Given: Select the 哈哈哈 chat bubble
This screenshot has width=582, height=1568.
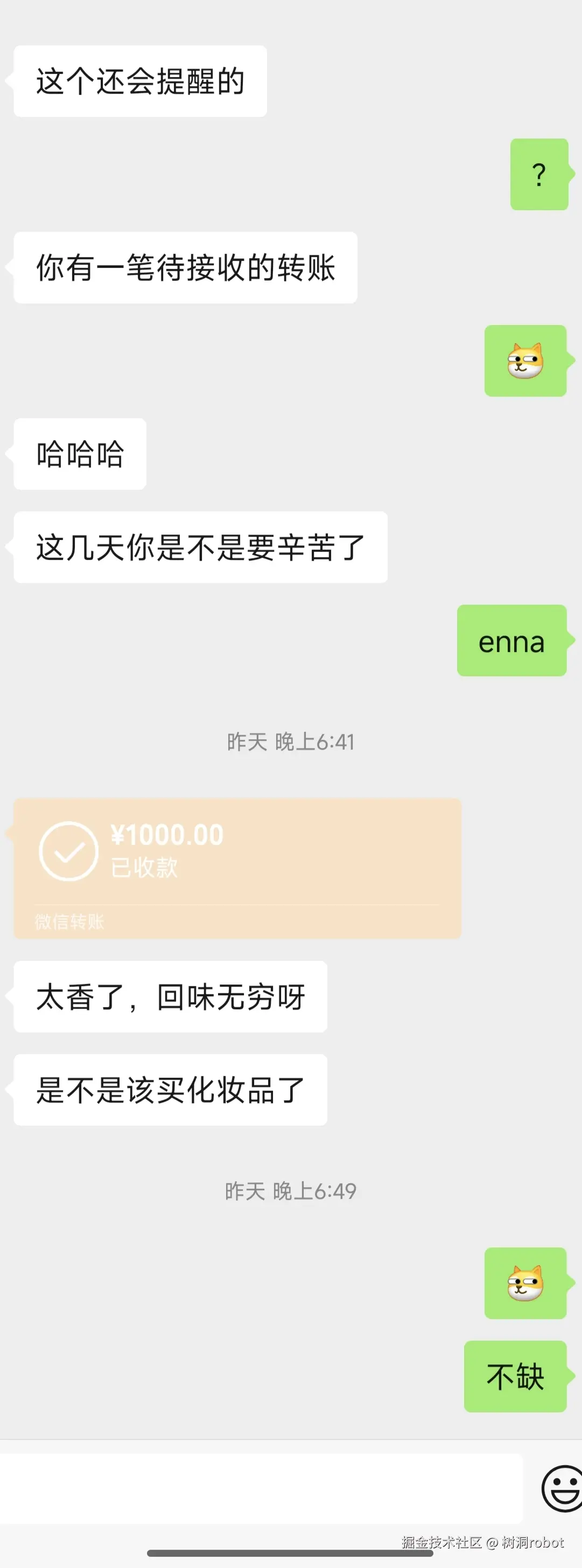Looking at the screenshot, I should (78, 454).
